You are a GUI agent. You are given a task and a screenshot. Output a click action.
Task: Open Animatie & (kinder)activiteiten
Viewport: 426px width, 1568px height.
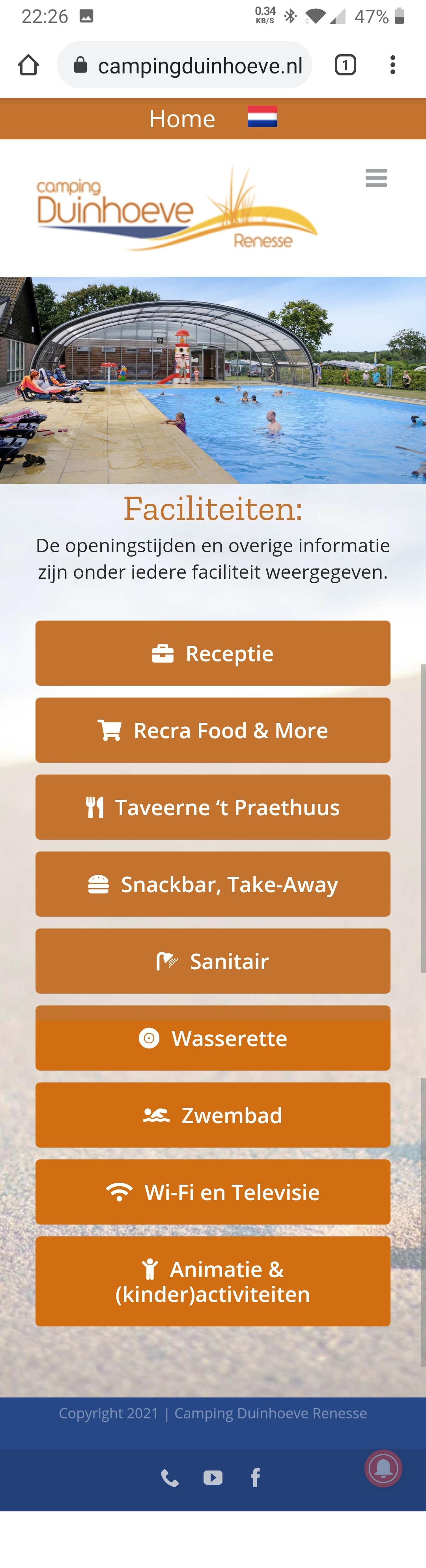[213, 1281]
